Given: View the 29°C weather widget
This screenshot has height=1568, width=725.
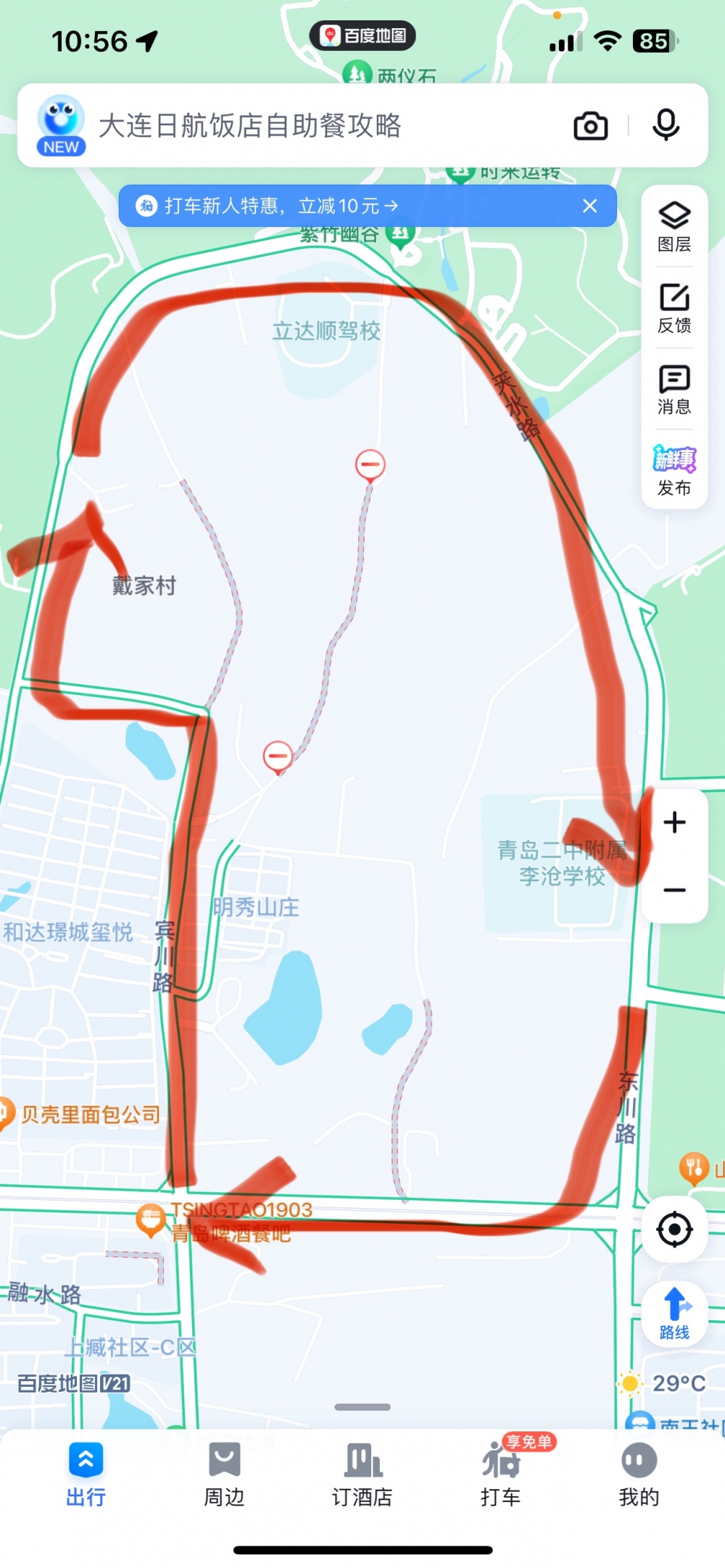Looking at the screenshot, I should (663, 1383).
